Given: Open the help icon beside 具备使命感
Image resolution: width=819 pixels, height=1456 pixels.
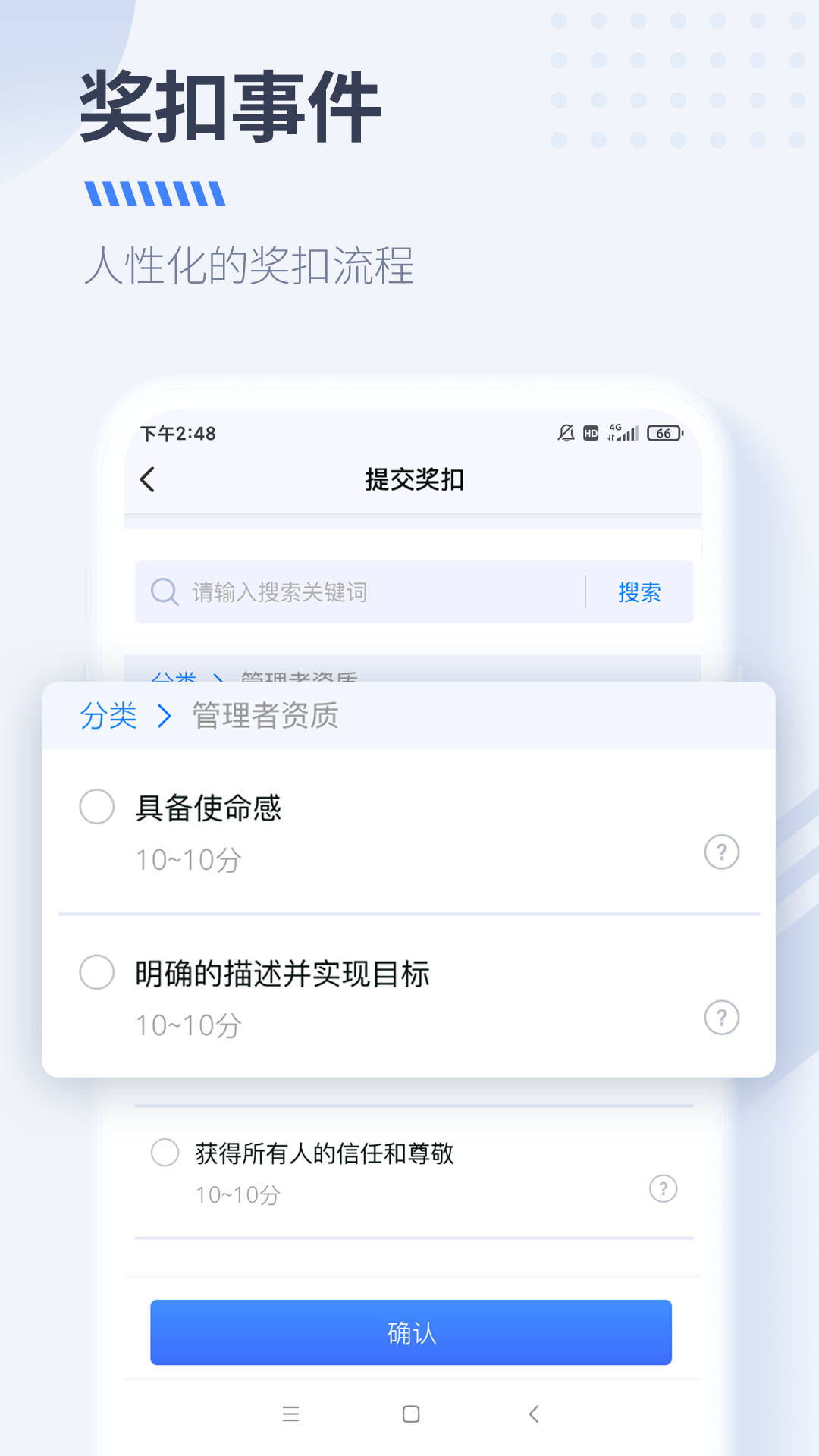Looking at the screenshot, I should tap(720, 852).
